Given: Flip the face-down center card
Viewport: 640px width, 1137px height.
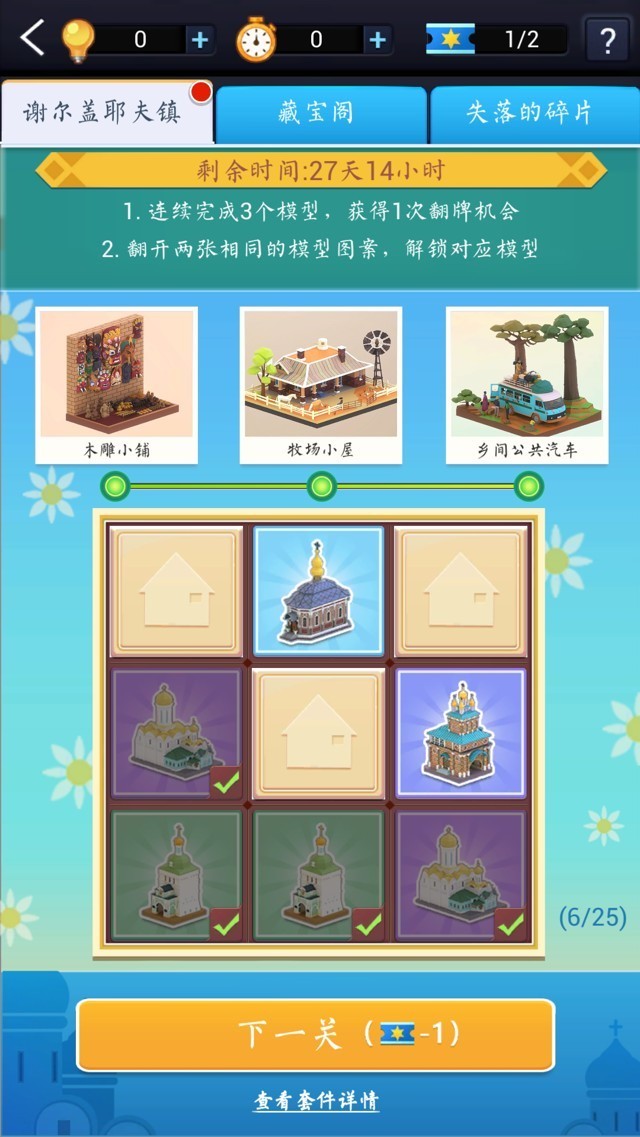Looking at the screenshot, I should click(x=318, y=732).
